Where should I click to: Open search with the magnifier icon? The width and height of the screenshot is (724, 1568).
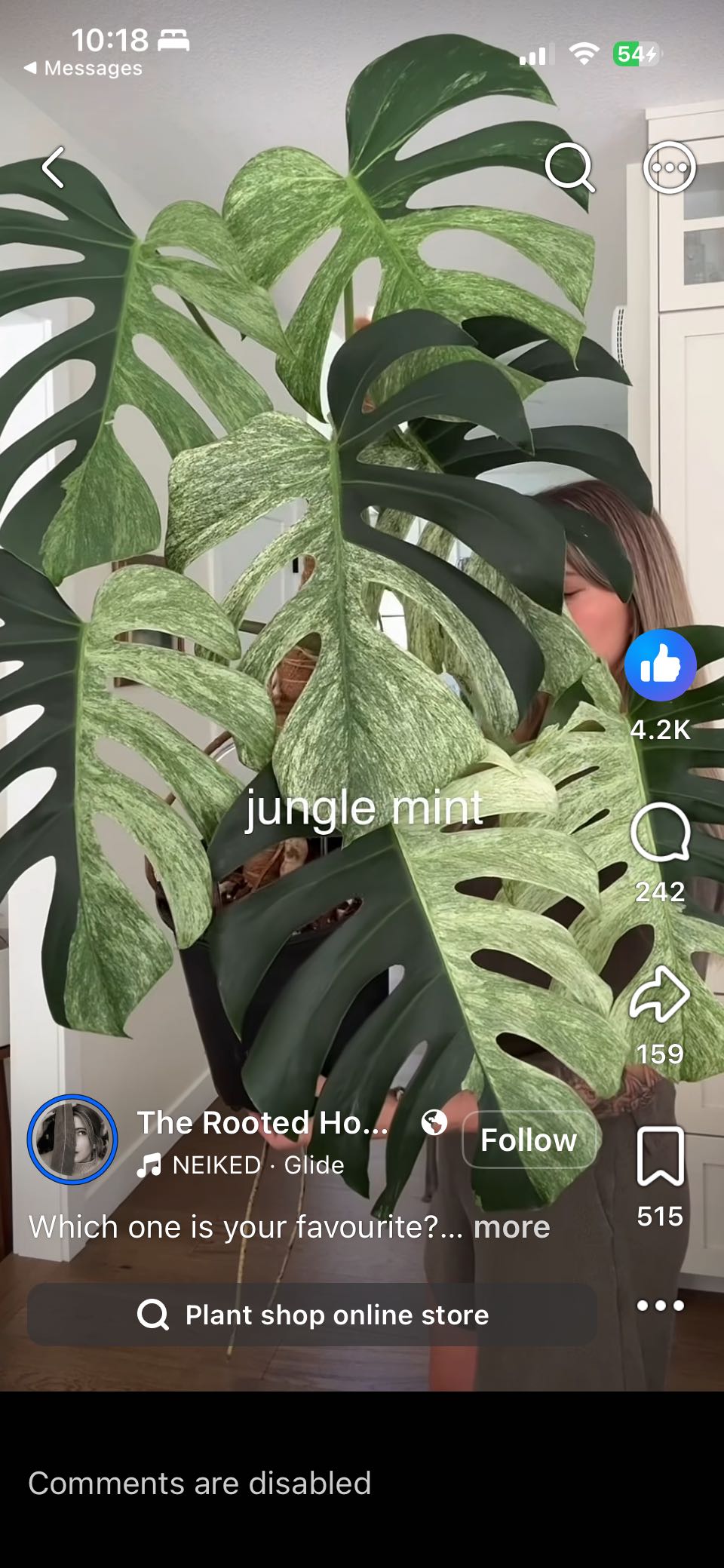tap(569, 167)
